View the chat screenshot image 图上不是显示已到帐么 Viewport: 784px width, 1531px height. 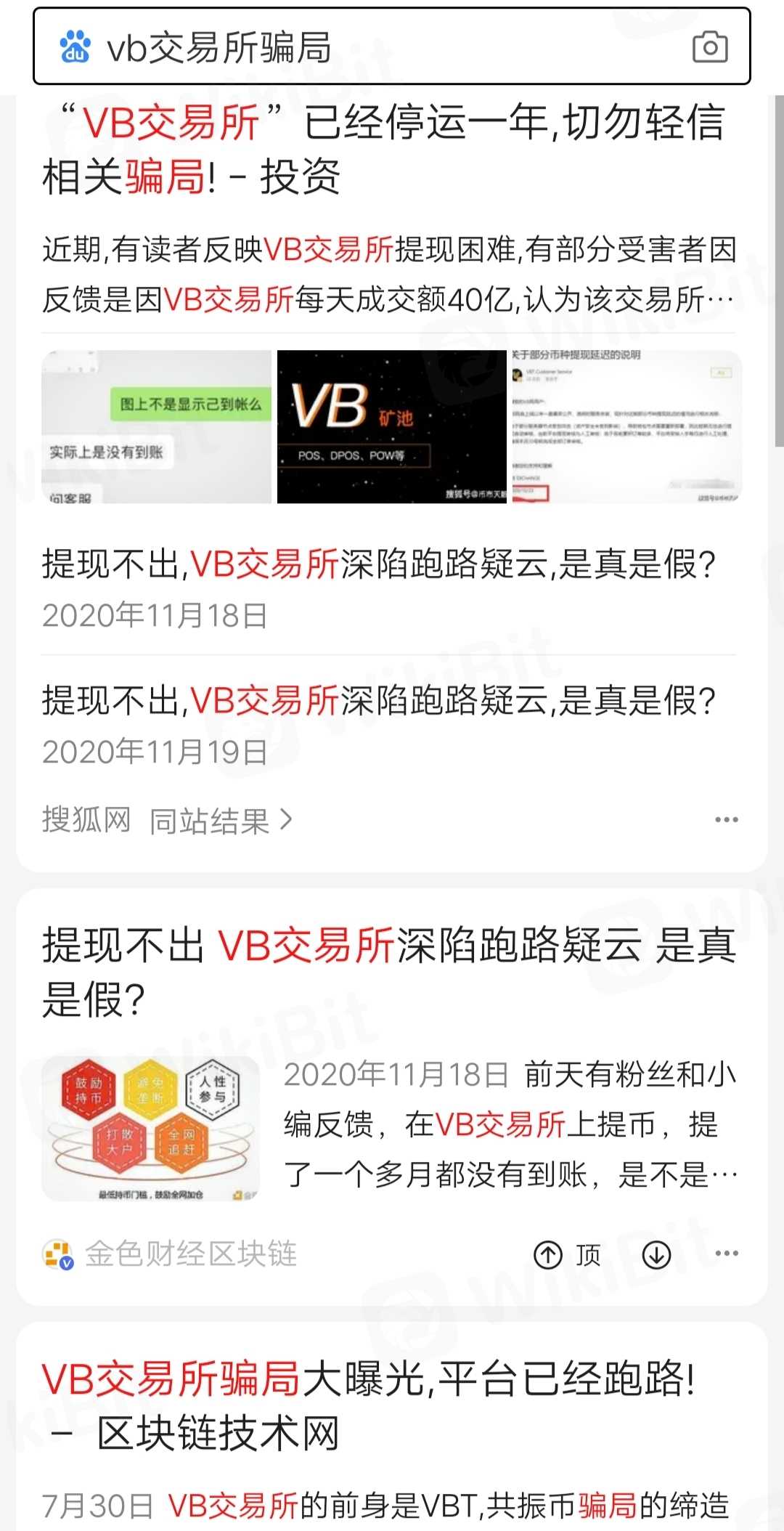click(157, 427)
